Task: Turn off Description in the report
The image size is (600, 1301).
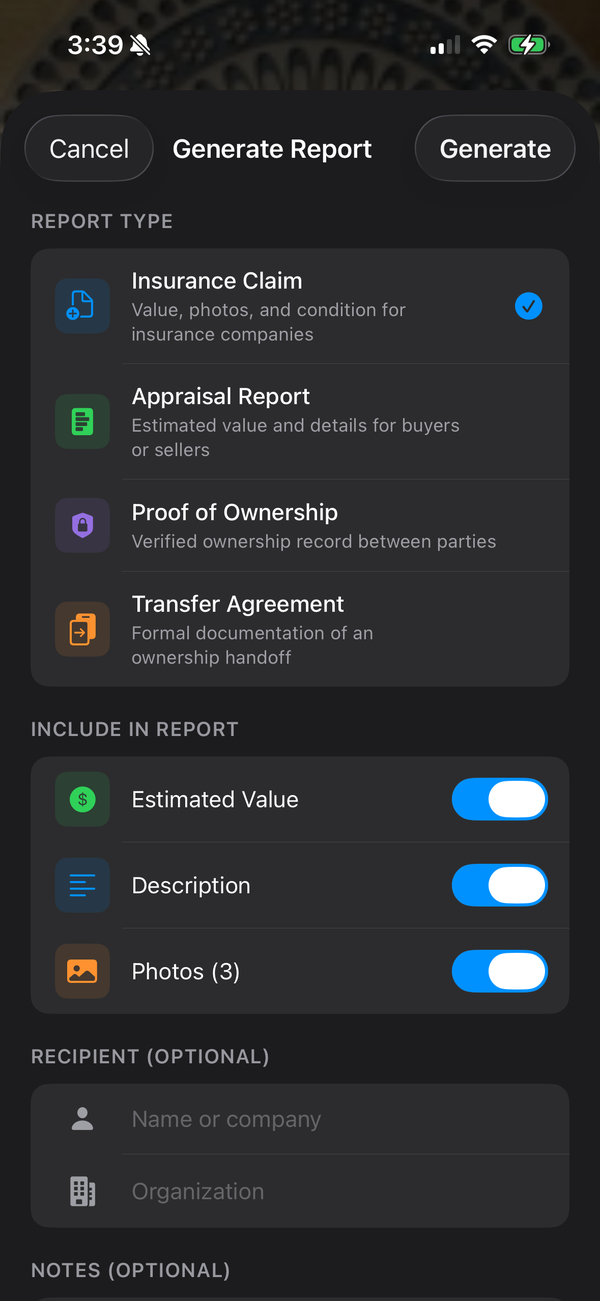Action: (500, 885)
